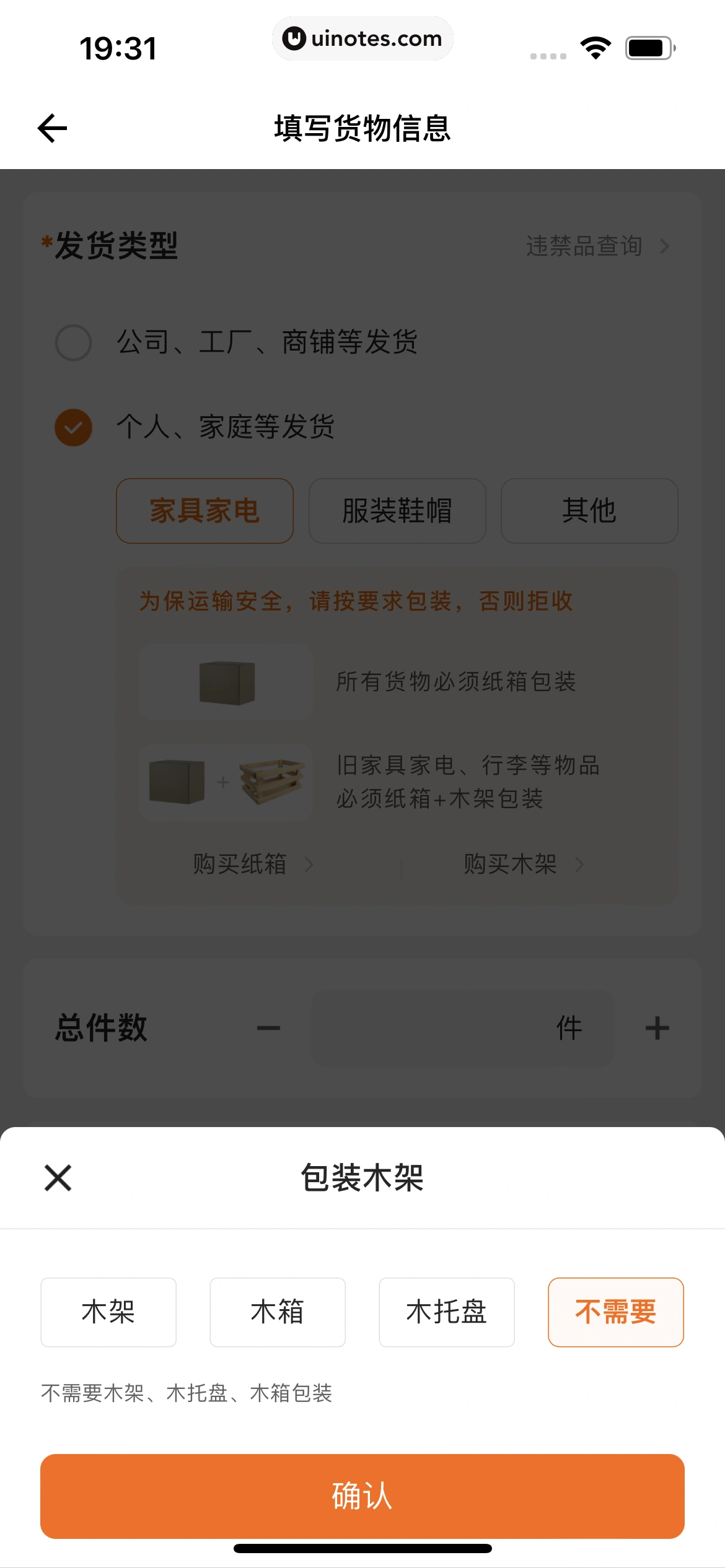Click the arrow beside 购买木架
Image resolution: width=725 pixels, height=1568 pixels.
coord(580,865)
